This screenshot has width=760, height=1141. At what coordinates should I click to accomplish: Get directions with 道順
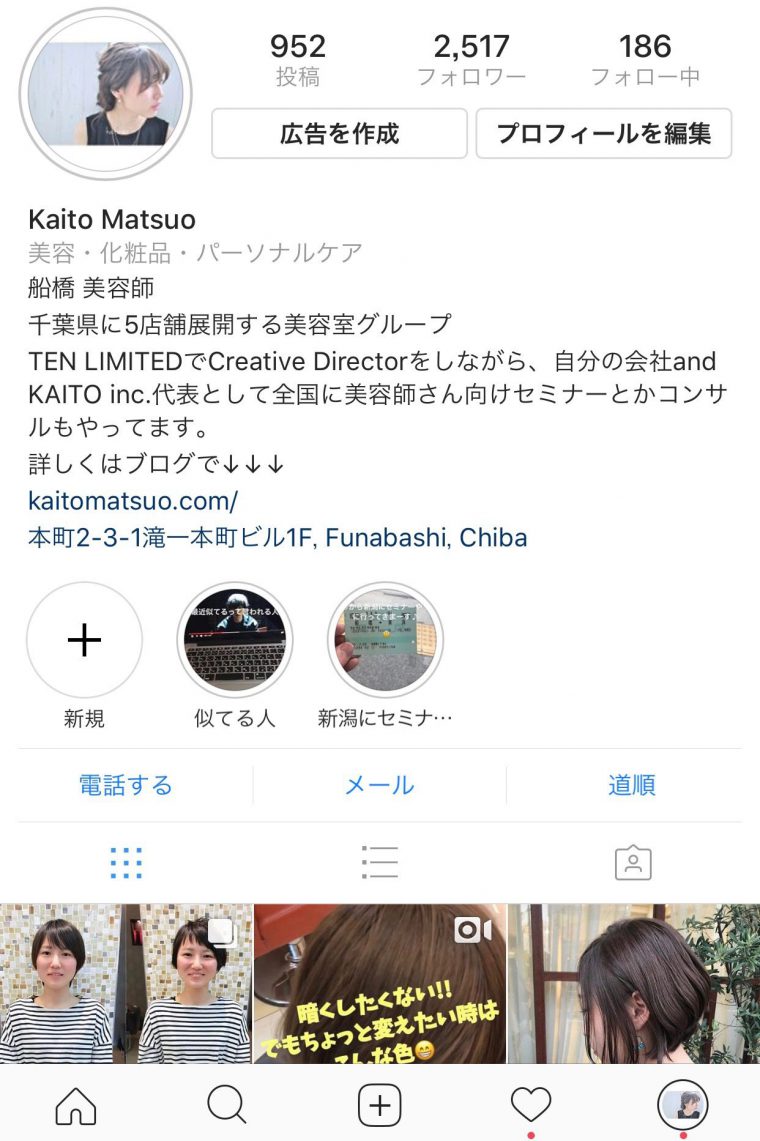click(631, 785)
